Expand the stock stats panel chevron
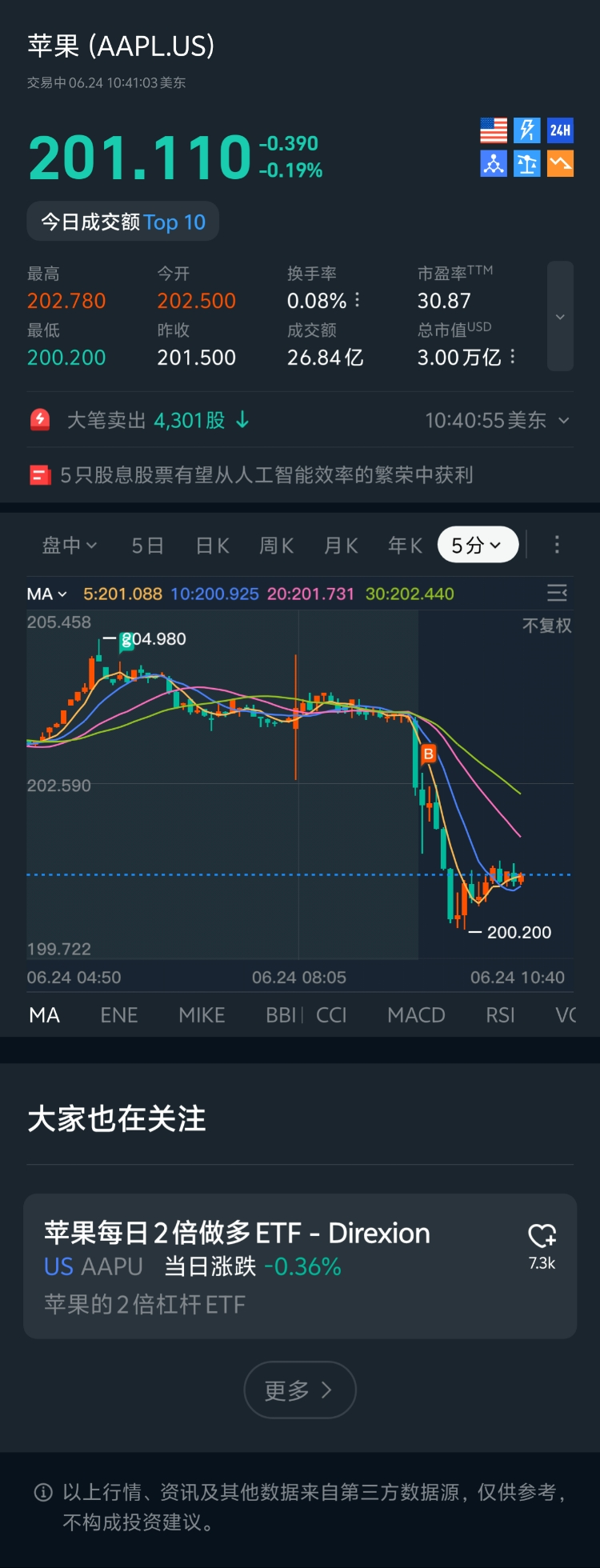 tap(560, 317)
